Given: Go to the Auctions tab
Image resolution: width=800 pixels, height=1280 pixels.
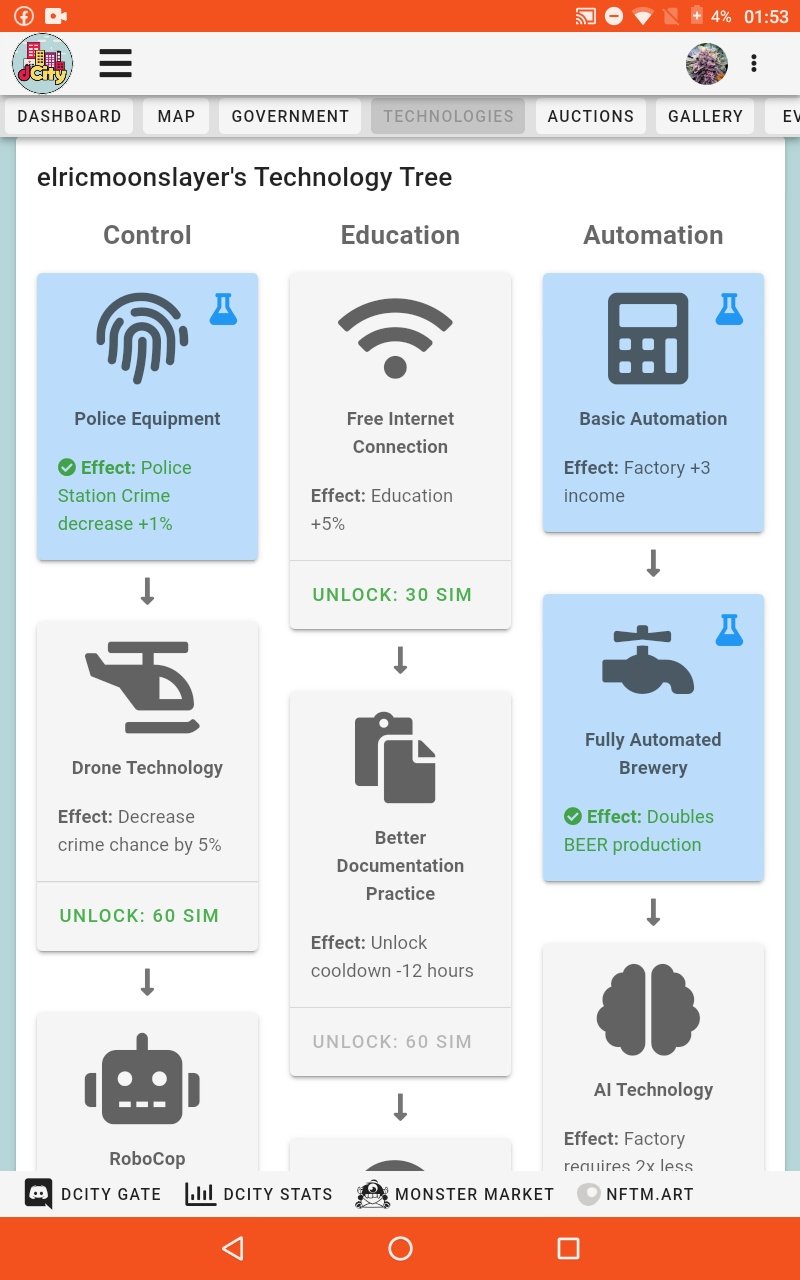Looking at the screenshot, I should (591, 116).
